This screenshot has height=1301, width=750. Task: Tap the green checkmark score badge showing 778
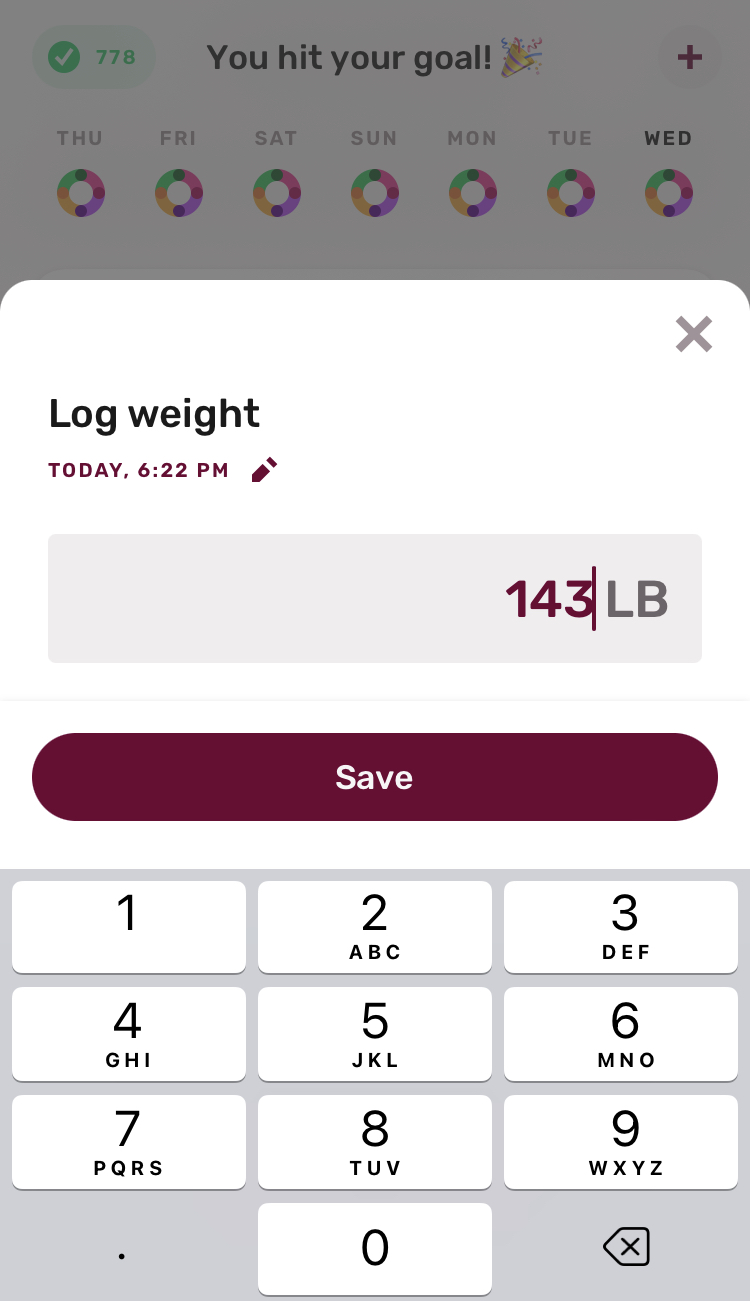[x=94, y=58]
